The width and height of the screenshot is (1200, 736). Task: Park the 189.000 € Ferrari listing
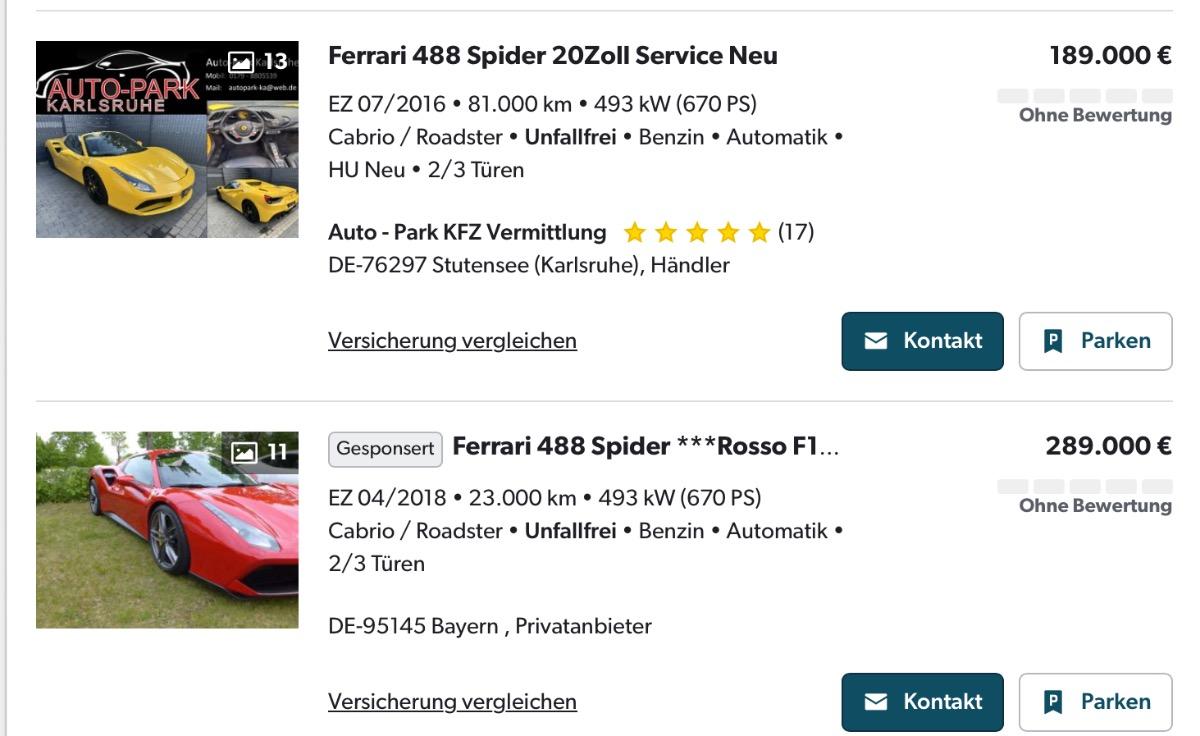click(x=1095, y=341)
